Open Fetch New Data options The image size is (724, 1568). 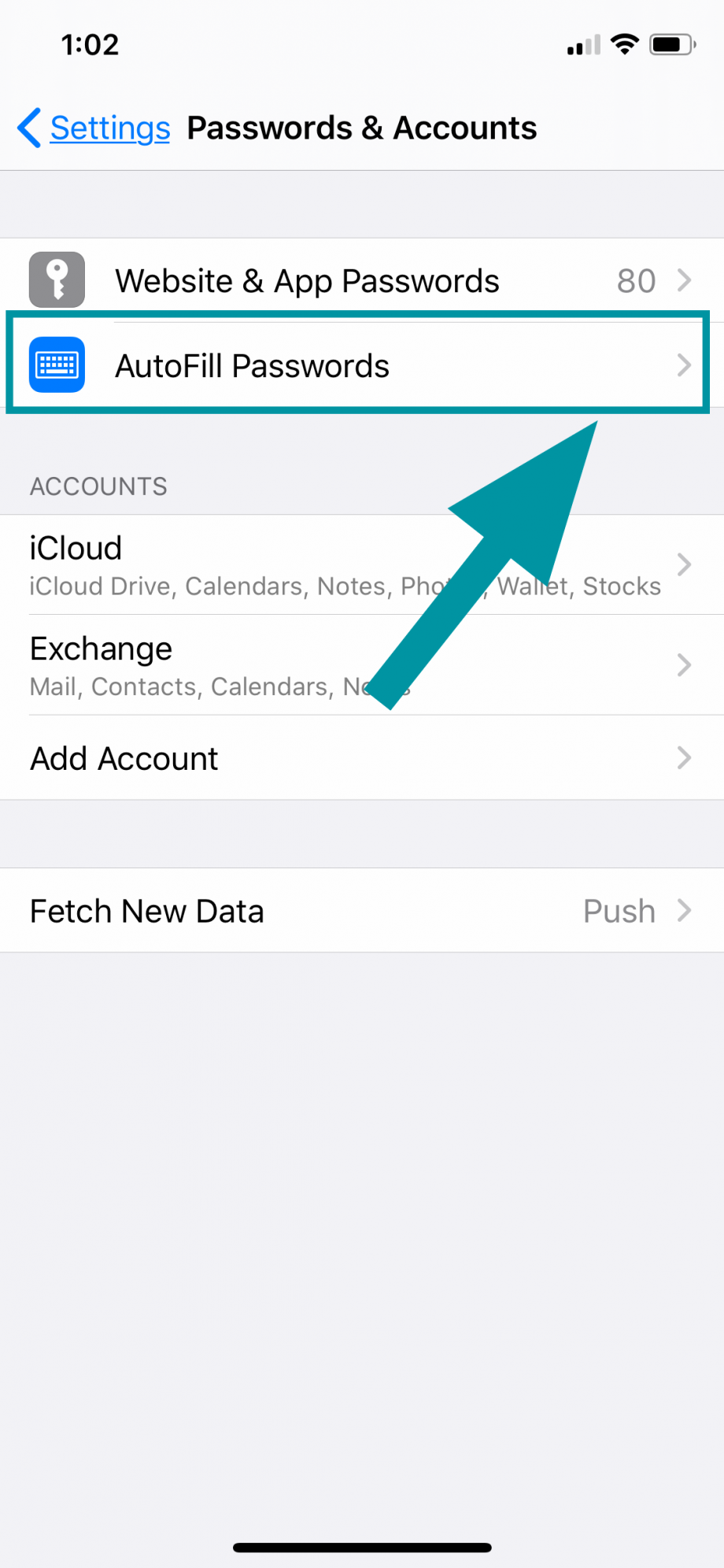coord(146,911)
